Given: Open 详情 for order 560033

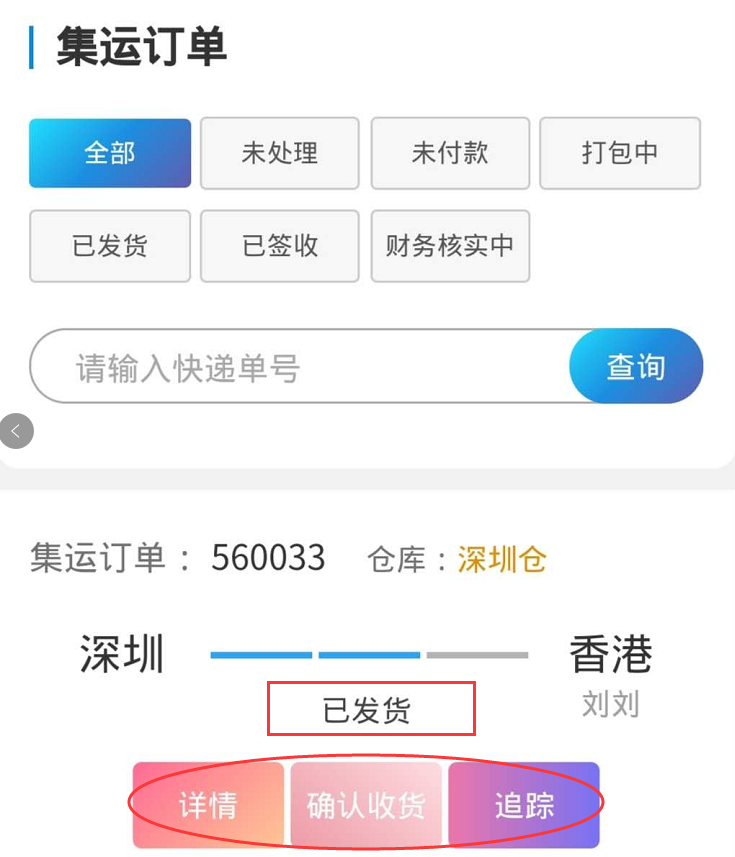Looking at the screenshot, I should coord(209,805).
